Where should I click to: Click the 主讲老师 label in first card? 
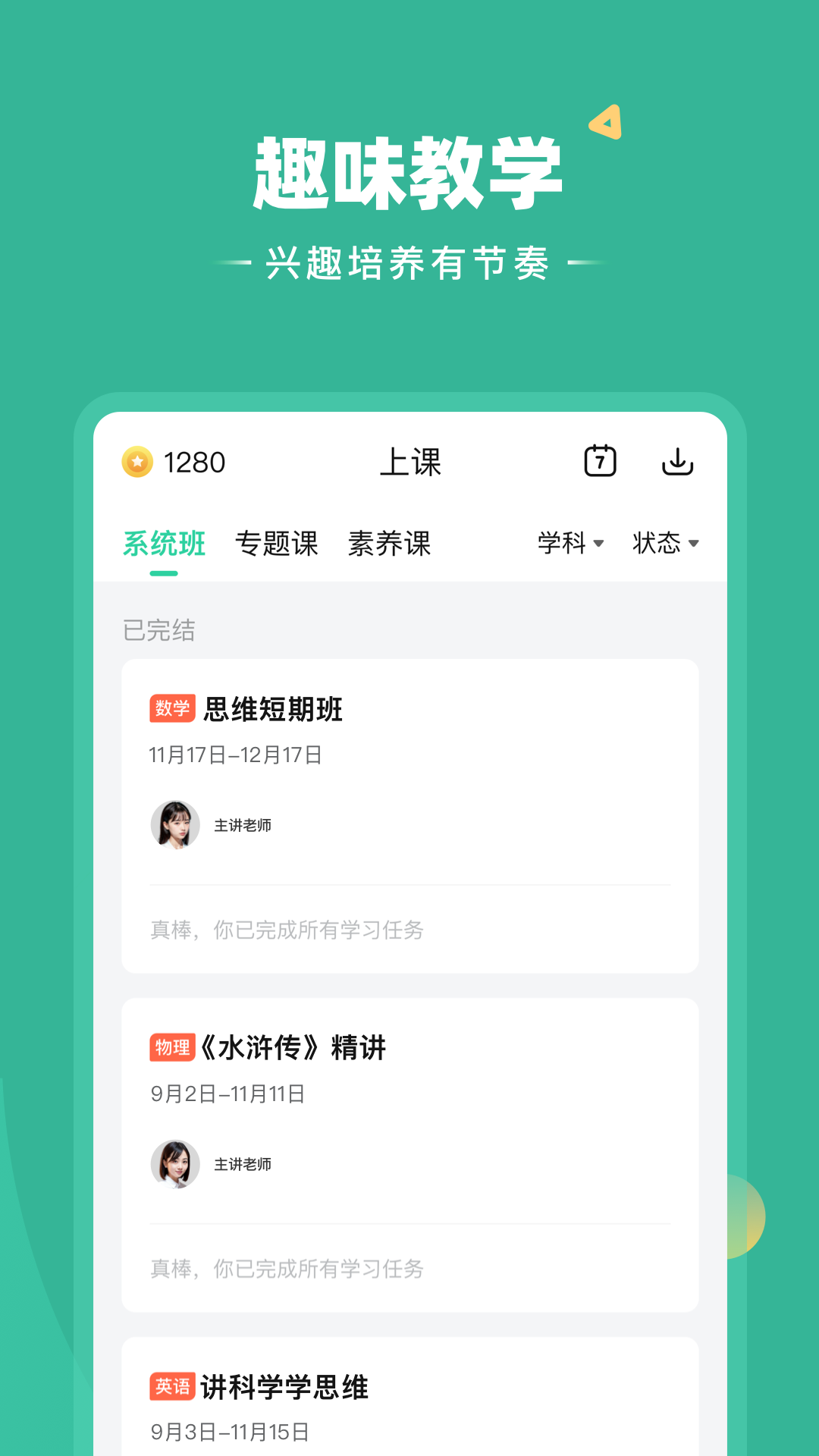click(244, 826)
